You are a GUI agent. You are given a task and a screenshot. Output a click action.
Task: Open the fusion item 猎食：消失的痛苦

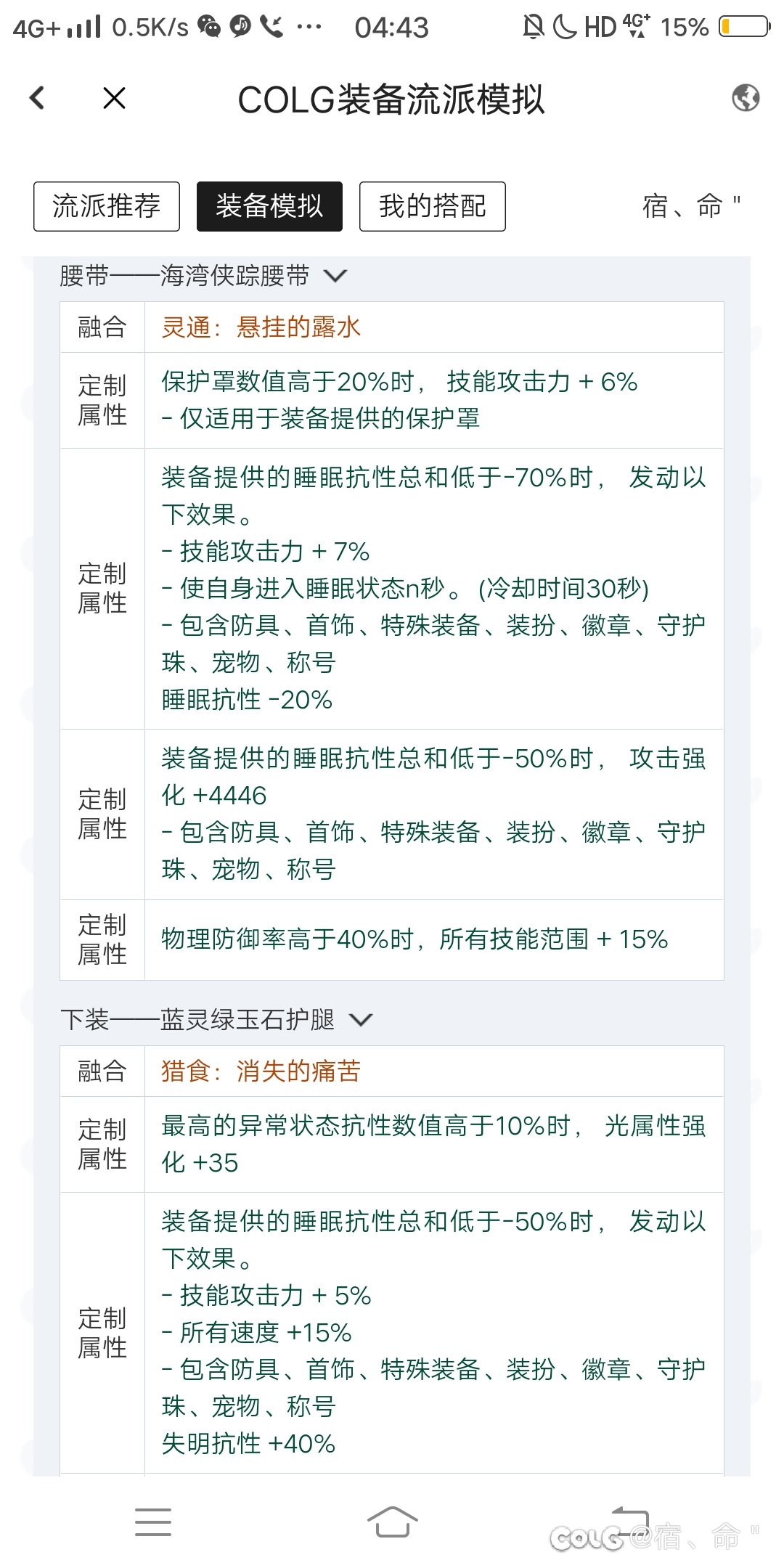pos(261,1071)
